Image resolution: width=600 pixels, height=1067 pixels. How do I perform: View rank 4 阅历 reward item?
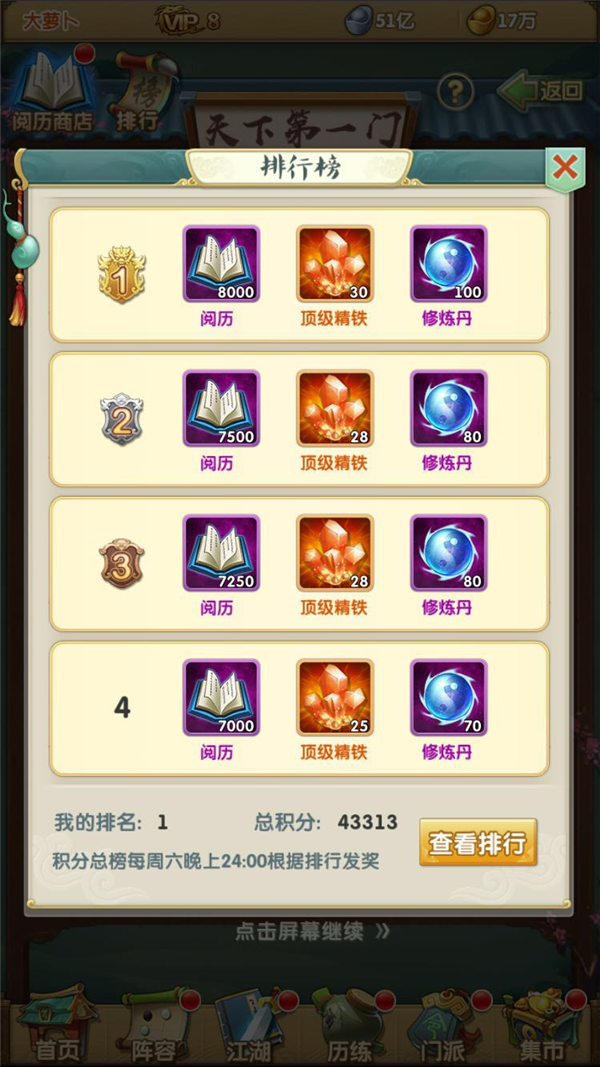tap(221, 697)
